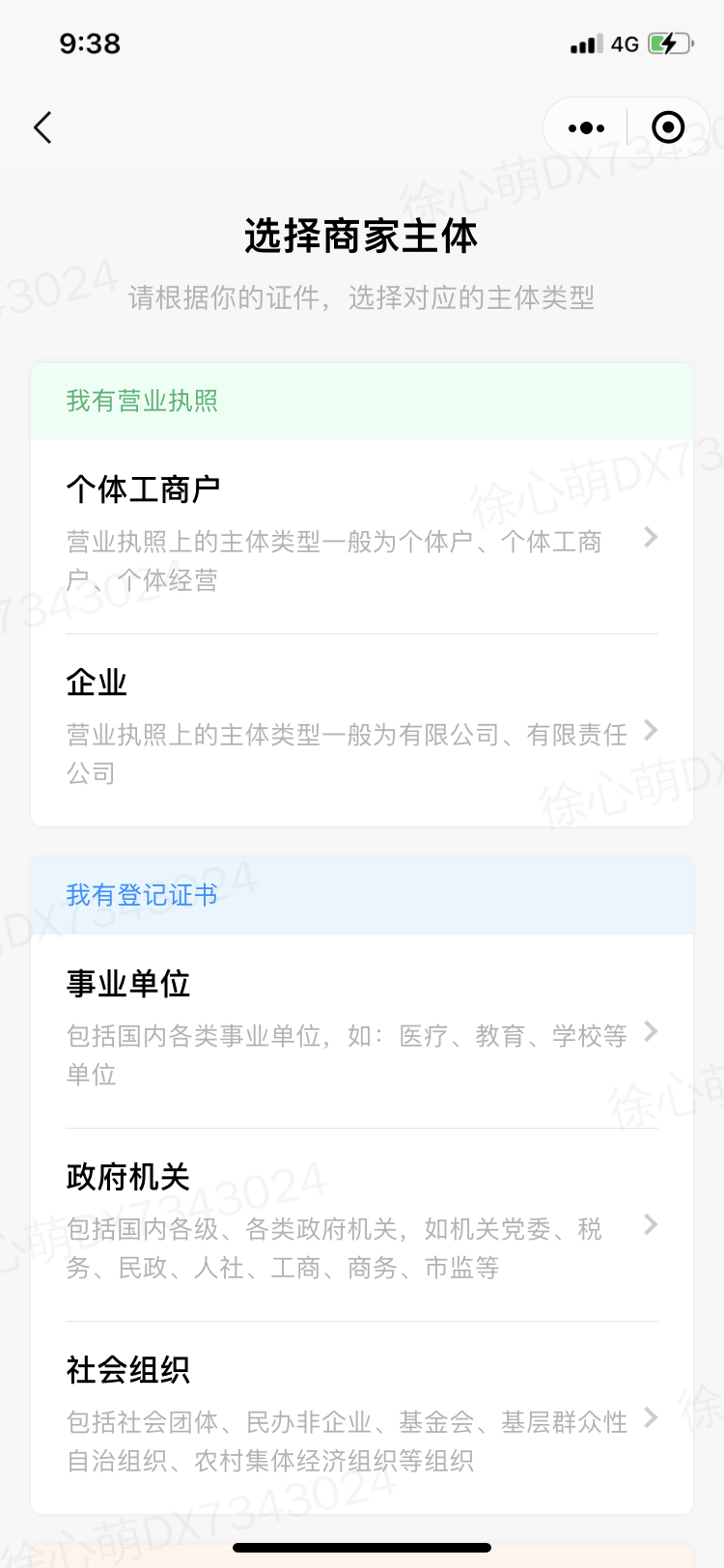Choose 企业 as the merchant entity
724x1568 pixels.
pyautogui.click(x=362, y=730)
